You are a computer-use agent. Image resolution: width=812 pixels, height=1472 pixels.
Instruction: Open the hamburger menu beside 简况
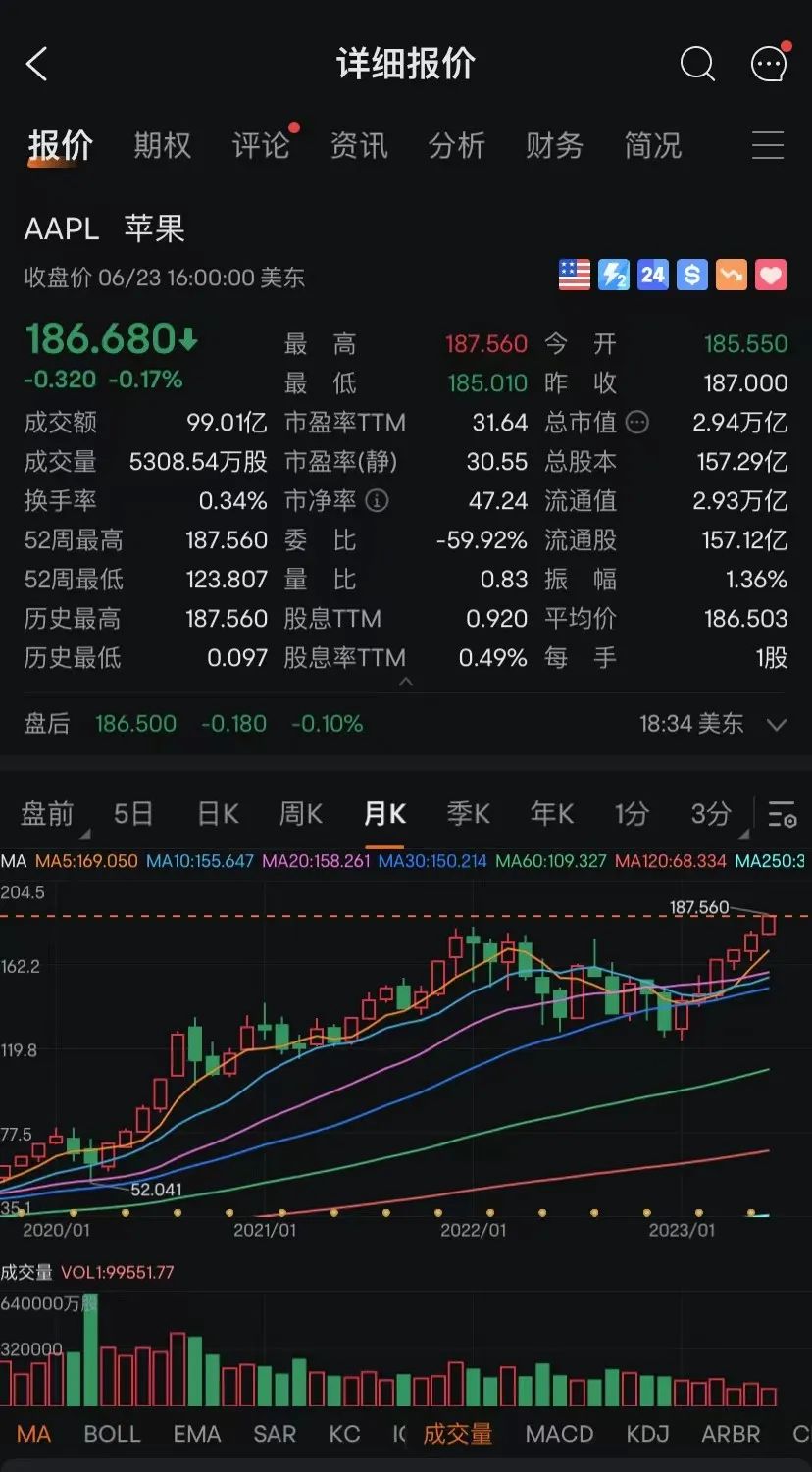(x=768, y=146)
